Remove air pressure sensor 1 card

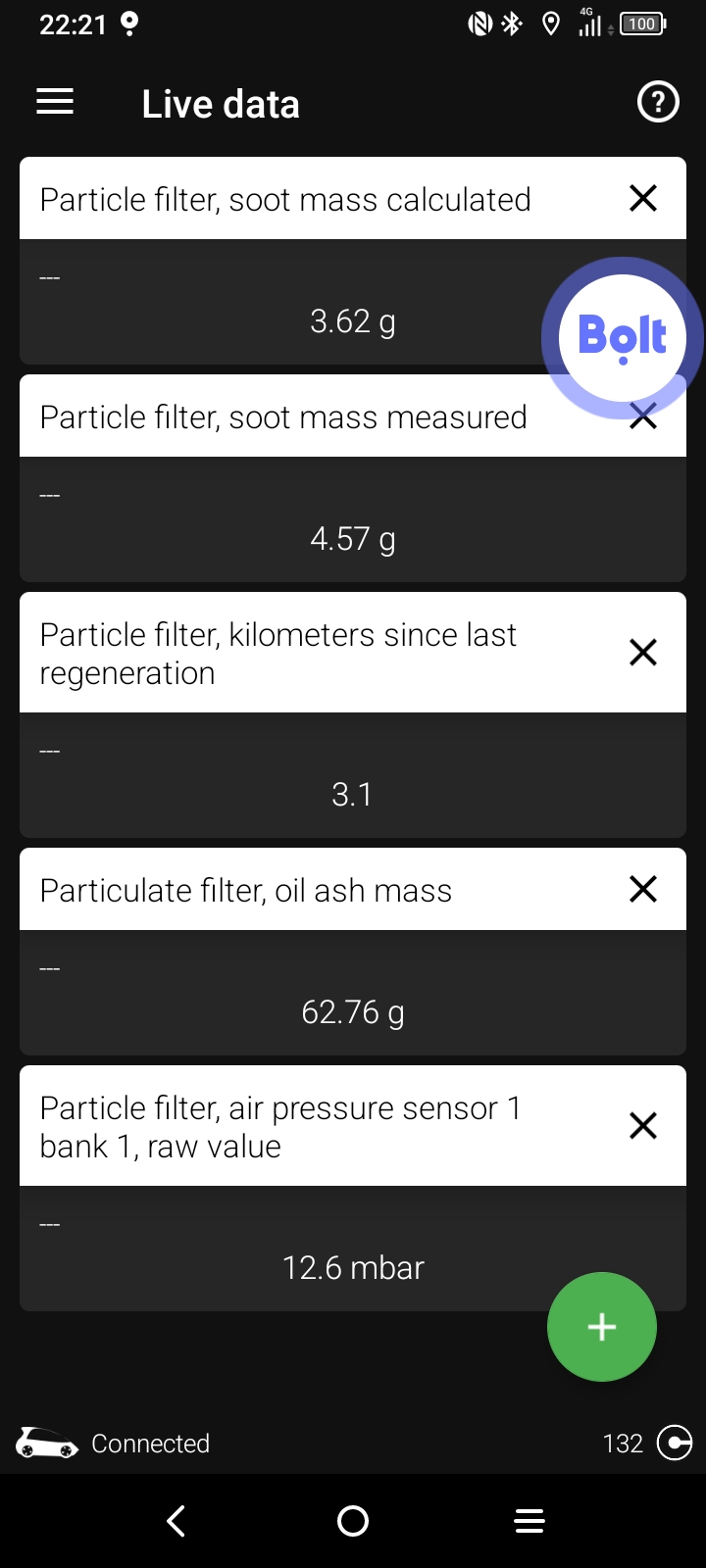pos(643,1126)
